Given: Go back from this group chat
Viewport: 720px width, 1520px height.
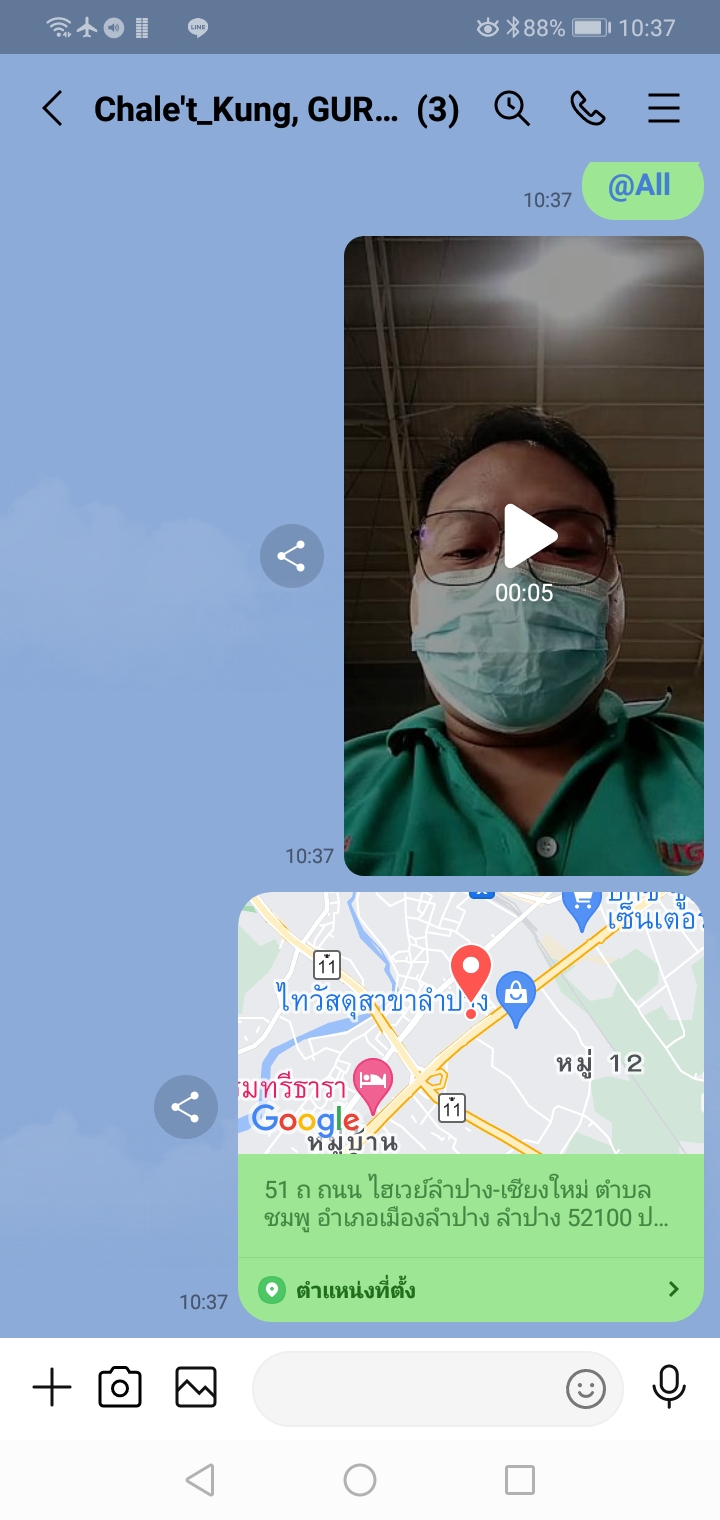Looking at the screenshot, I should pos(52,109).
